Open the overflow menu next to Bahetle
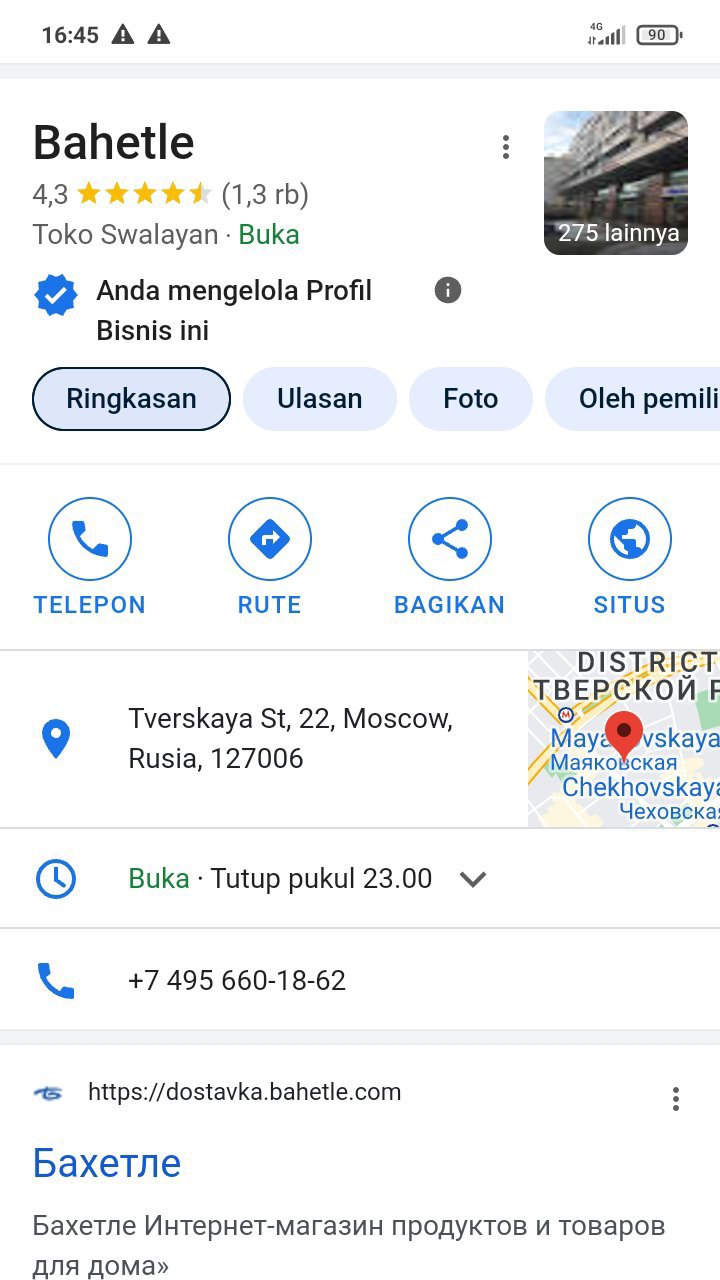The height and width of the screenshot is (1280, 720). click(x=506, y=147)
